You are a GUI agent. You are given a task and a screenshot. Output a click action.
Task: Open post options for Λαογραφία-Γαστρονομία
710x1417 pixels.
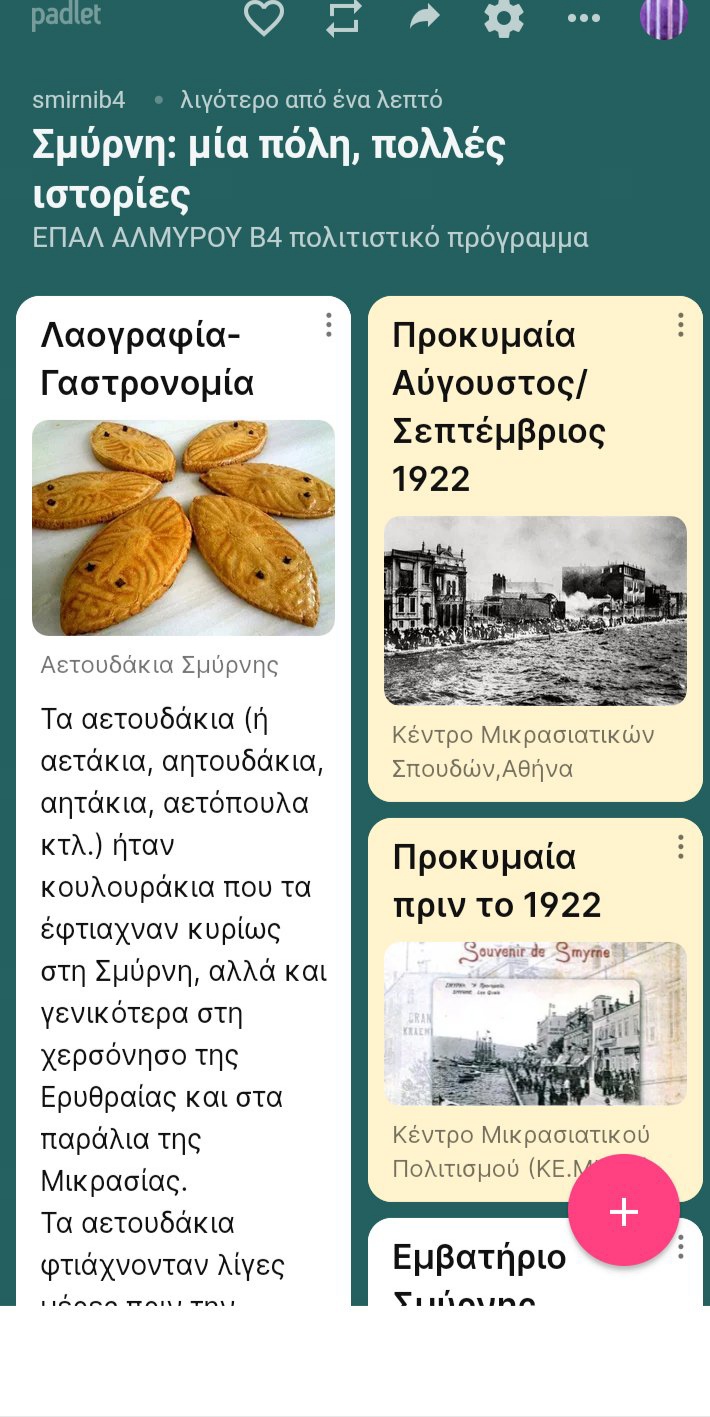tap(328, 325)
